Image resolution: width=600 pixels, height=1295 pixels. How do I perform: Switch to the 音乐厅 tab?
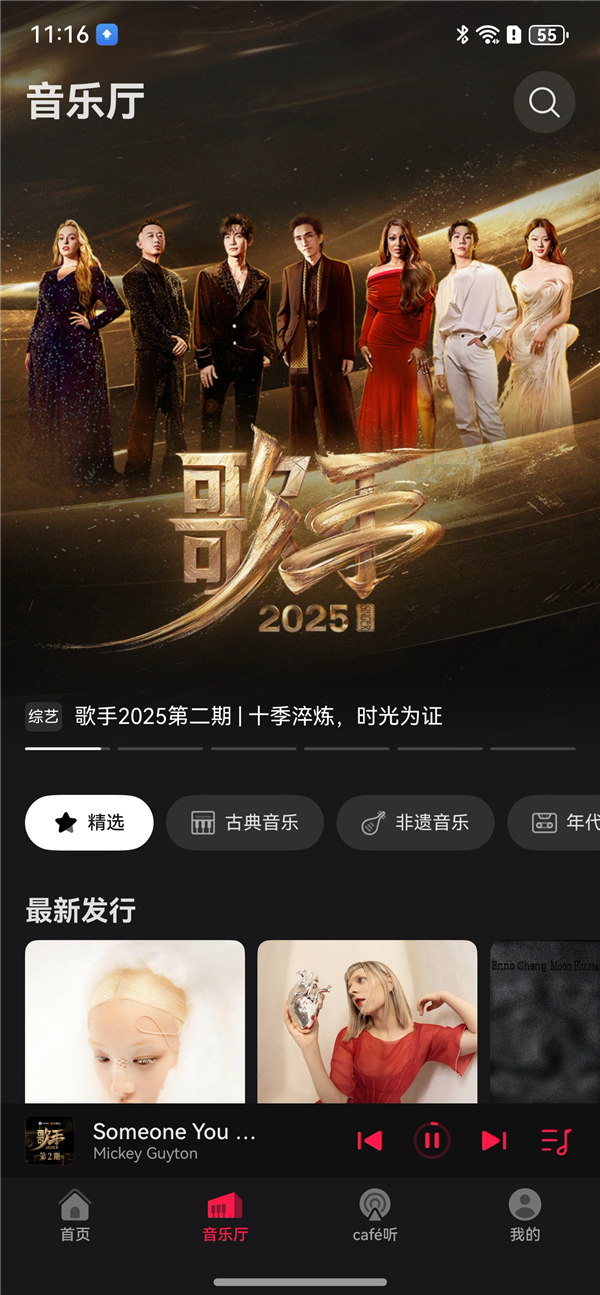[225, 1215]
